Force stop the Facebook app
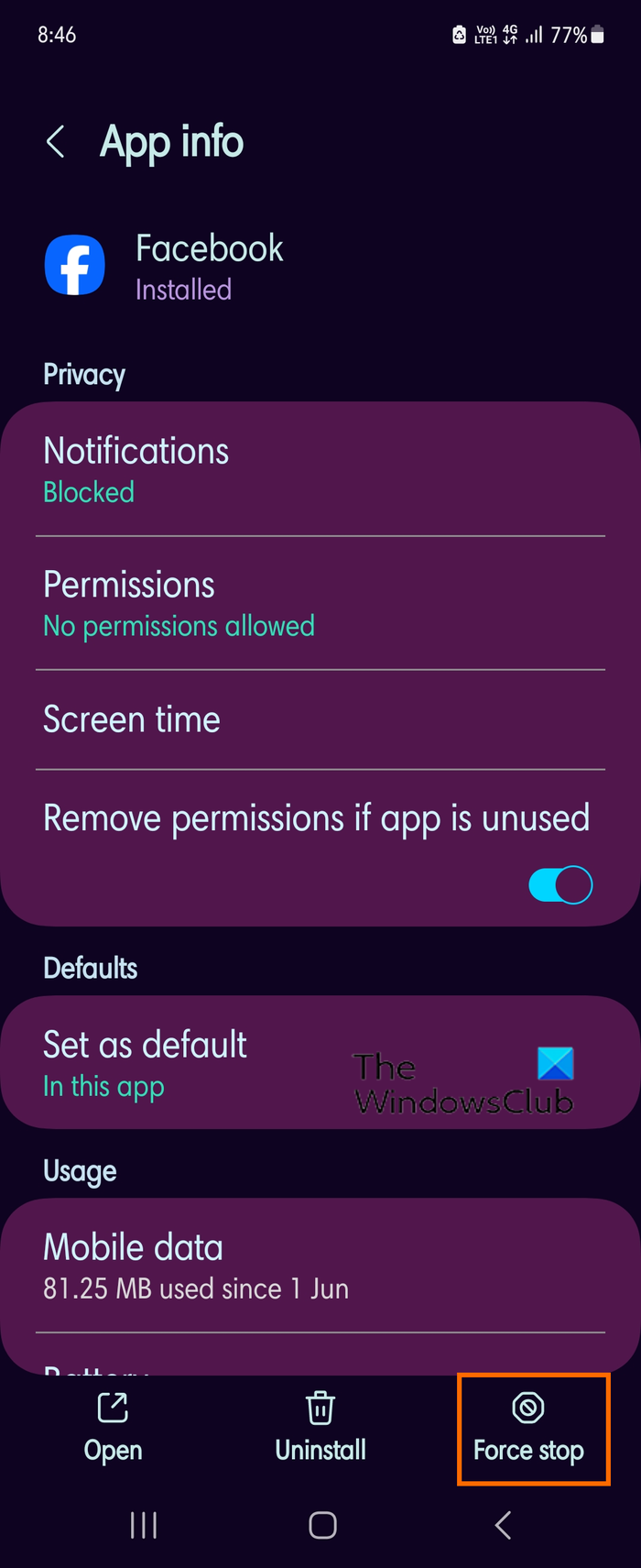641x1568 pixels. [528, 1428]
